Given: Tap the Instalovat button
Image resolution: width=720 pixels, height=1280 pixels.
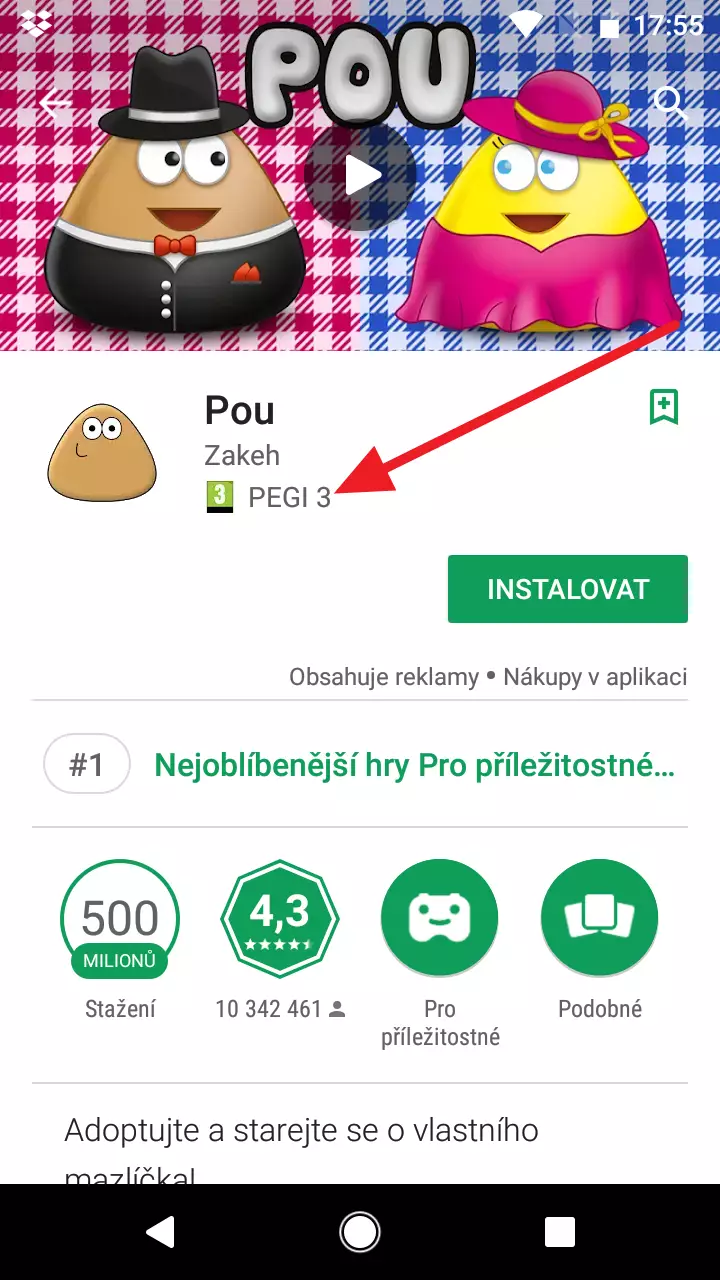Looking at the screenshot, I should [568, 589].
